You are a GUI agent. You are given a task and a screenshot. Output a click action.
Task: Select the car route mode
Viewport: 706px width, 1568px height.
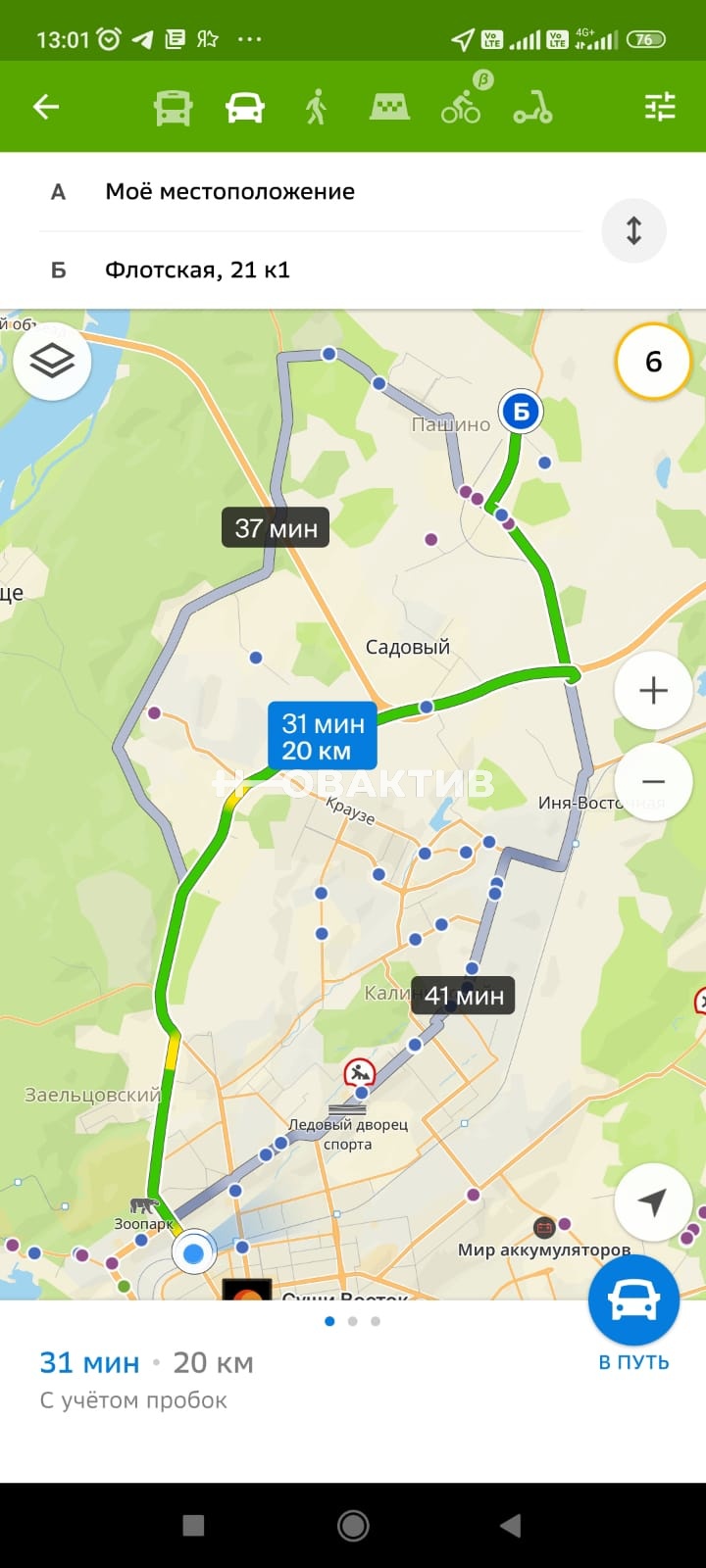coord(244,108)
